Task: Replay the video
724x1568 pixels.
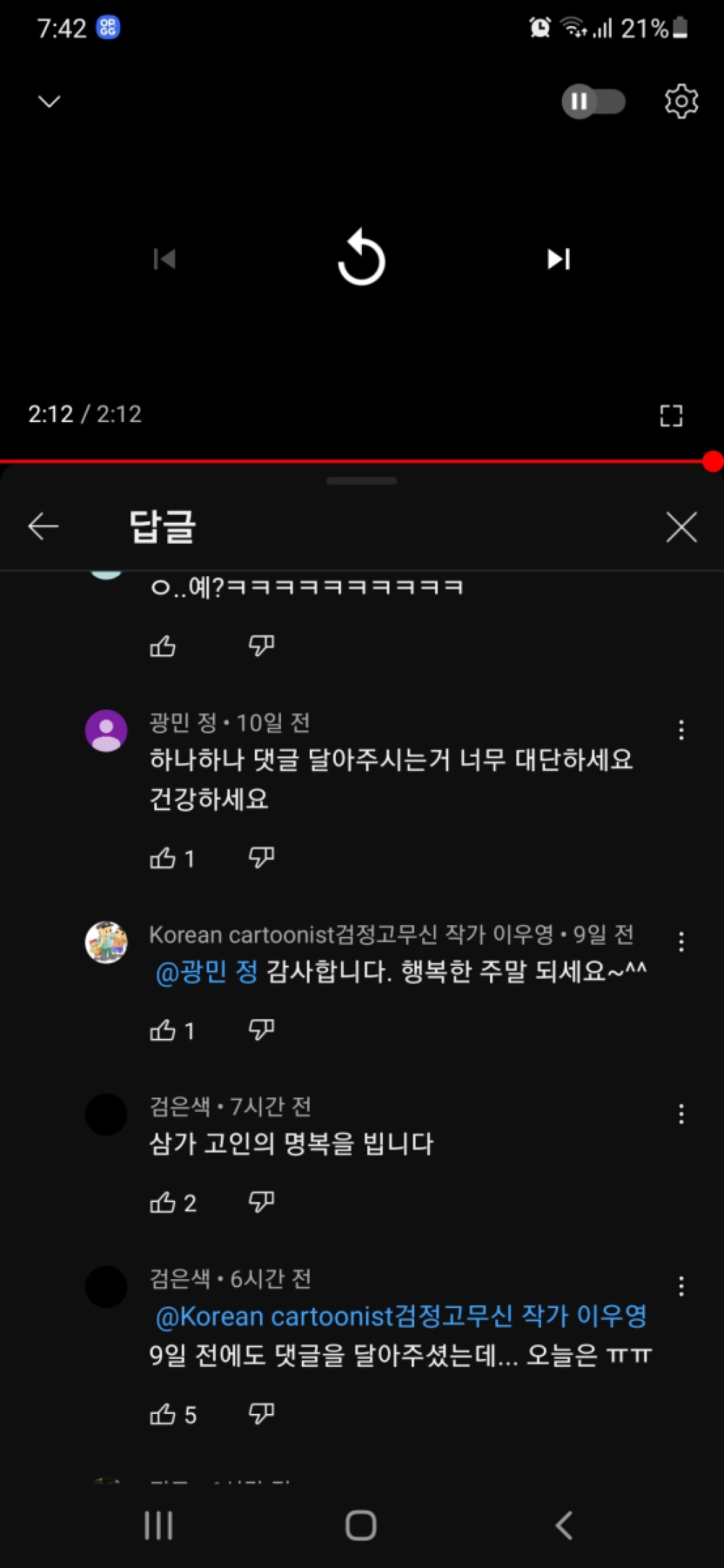Action: click(x=361, y=258)
